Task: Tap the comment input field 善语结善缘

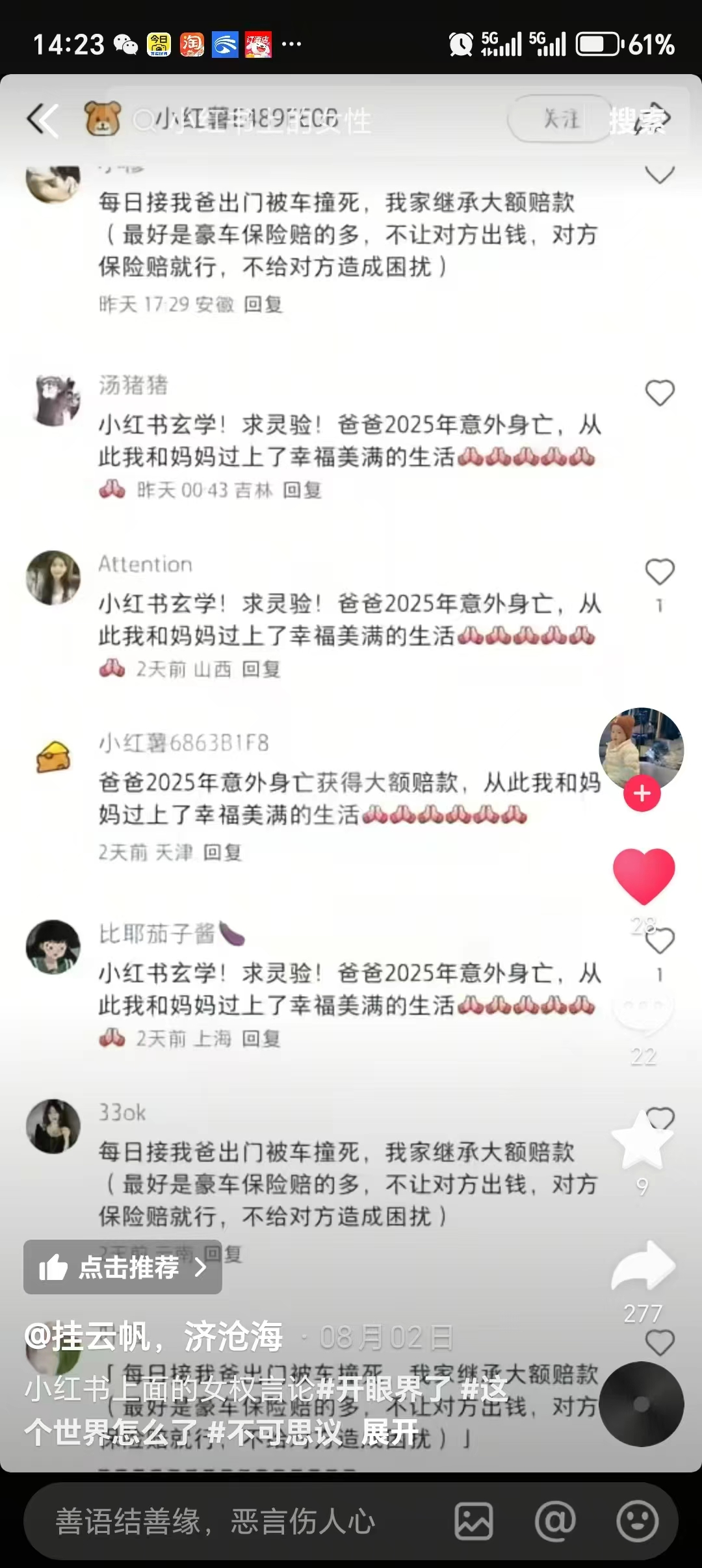Action: (x=214, y=1521)
